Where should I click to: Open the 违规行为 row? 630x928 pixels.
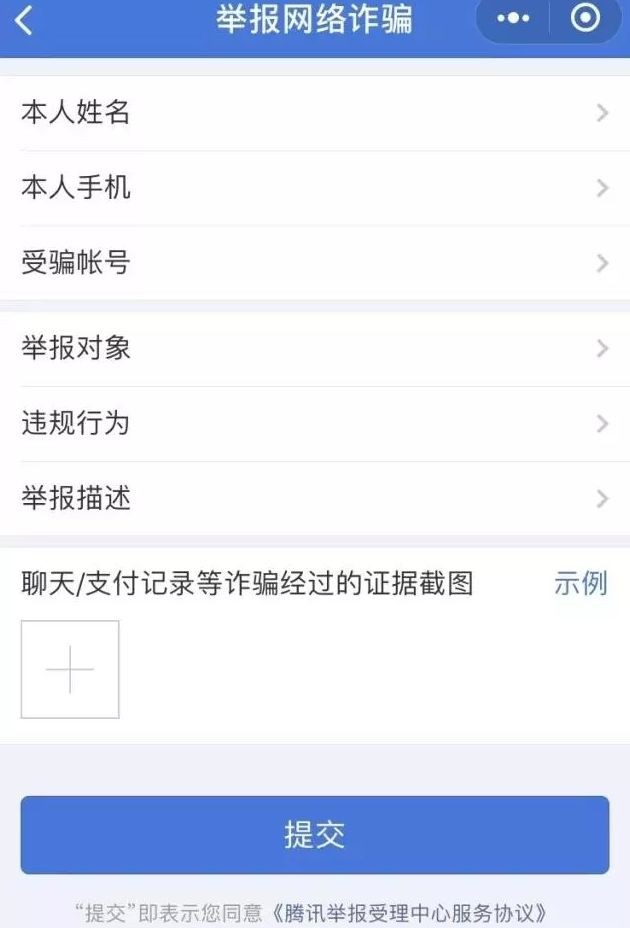[x=315, y=424]
